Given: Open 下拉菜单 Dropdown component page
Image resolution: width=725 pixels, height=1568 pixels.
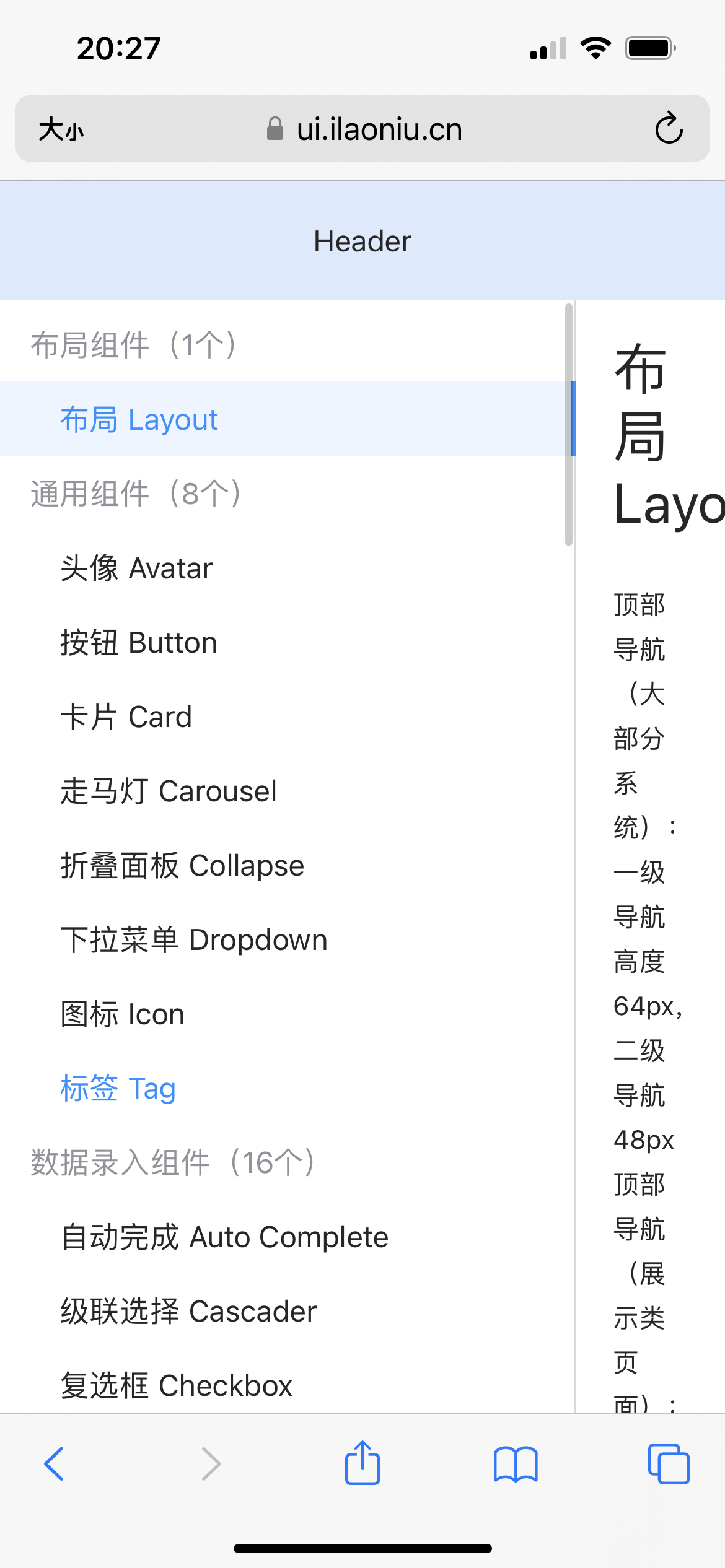Looking at the screenshot, I should 194,939.
